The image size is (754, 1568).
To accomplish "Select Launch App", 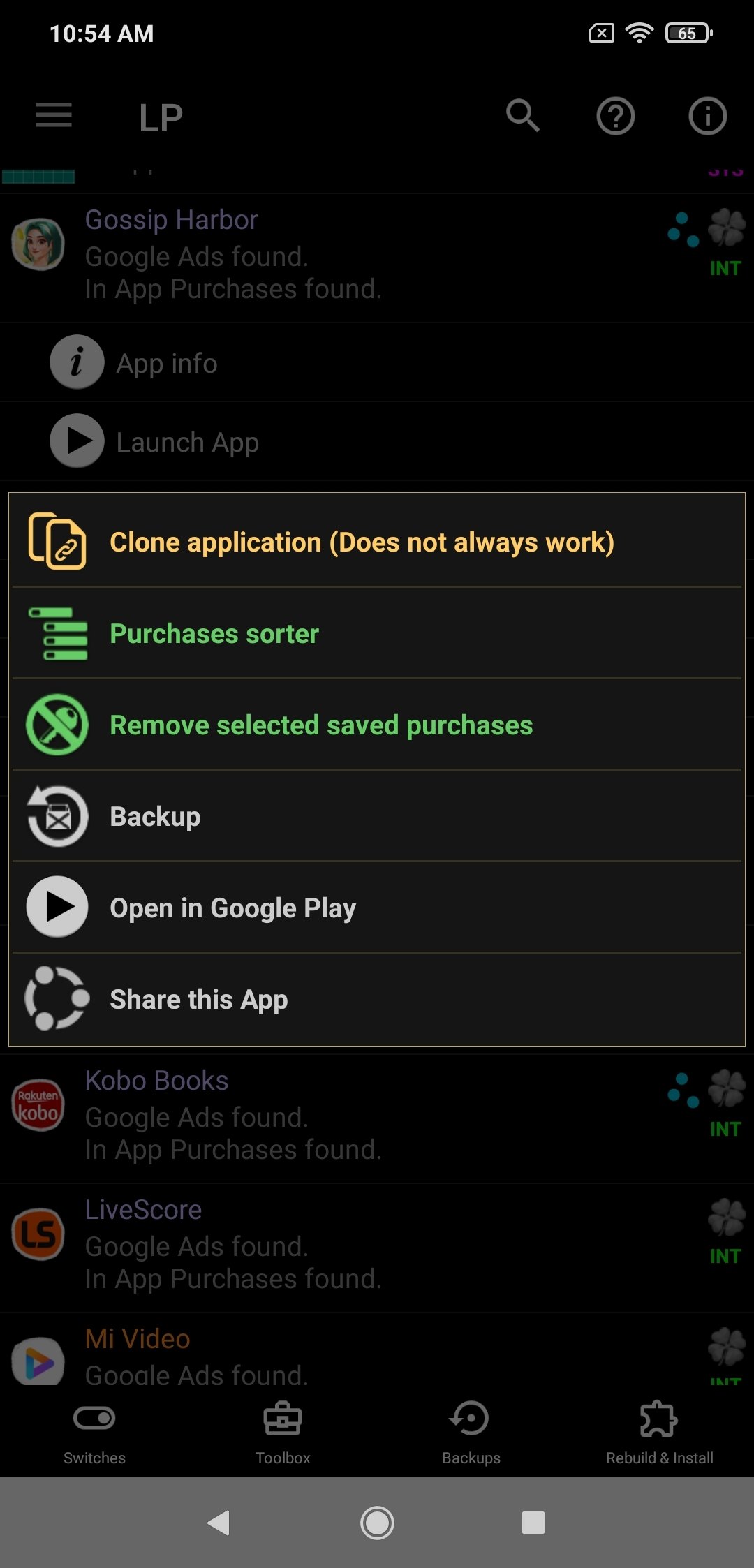I will tap(187, 442).
